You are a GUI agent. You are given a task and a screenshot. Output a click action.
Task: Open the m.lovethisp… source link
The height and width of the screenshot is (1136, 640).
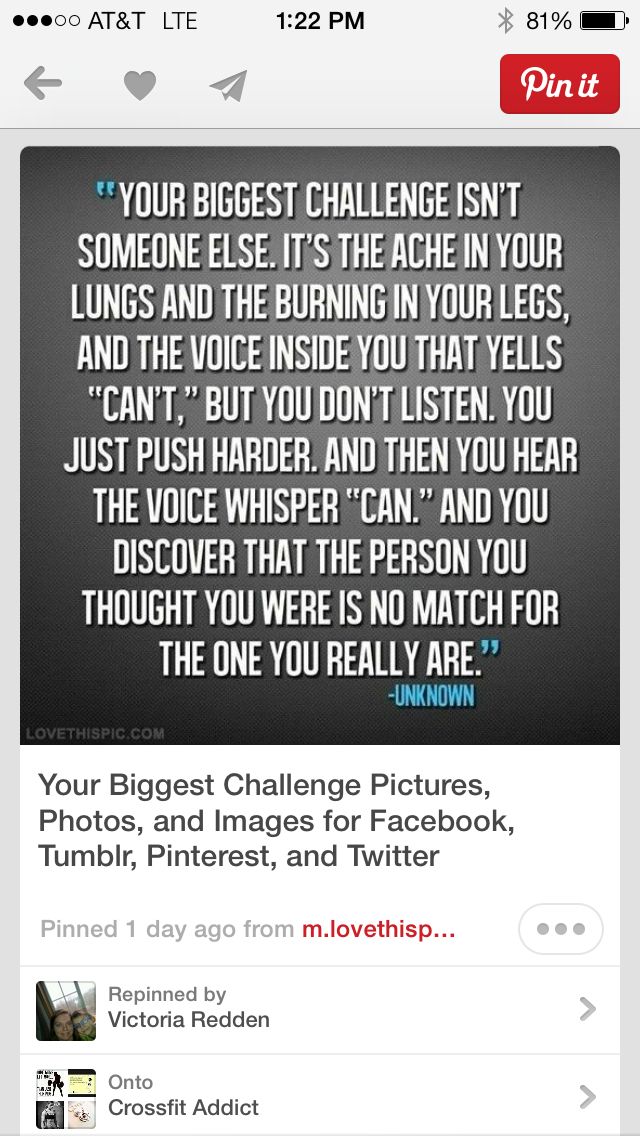[378, 929]
